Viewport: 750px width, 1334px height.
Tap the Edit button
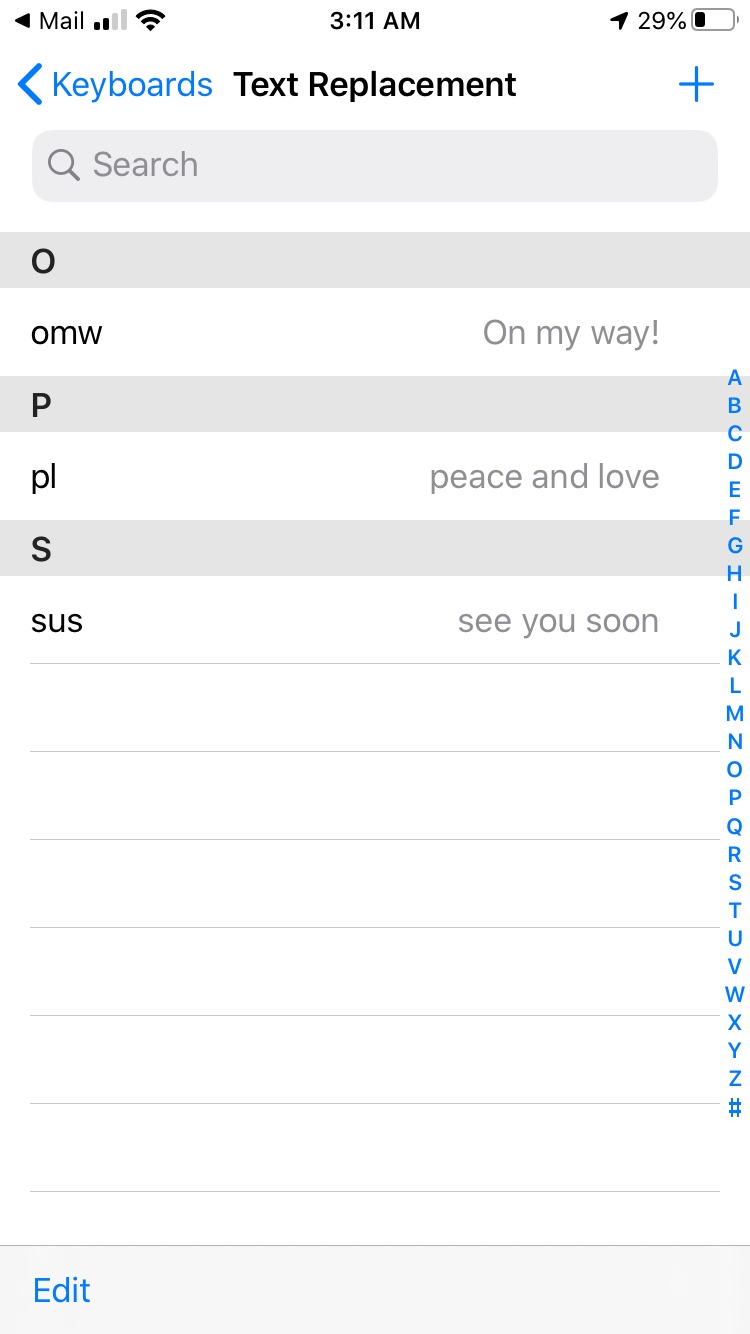point(62,1290)
